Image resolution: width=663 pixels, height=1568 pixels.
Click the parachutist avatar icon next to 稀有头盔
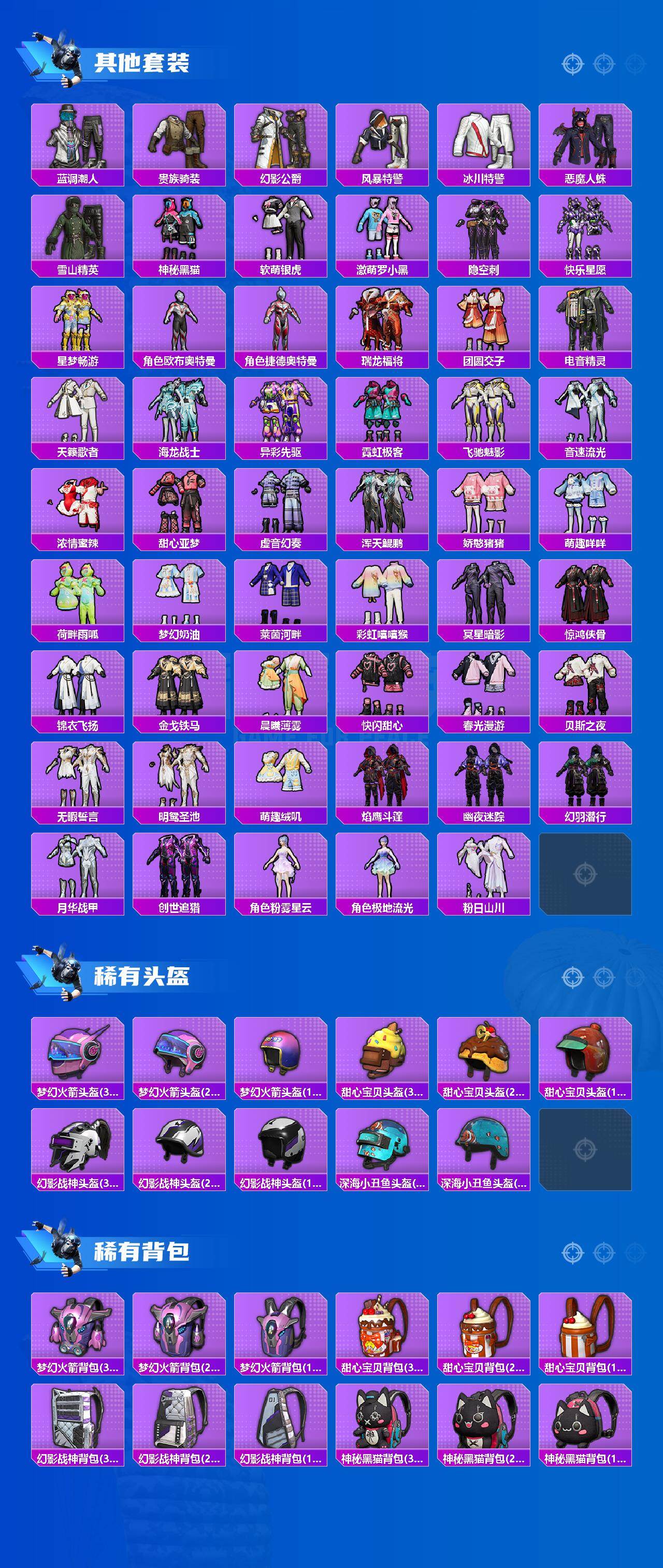67,971
